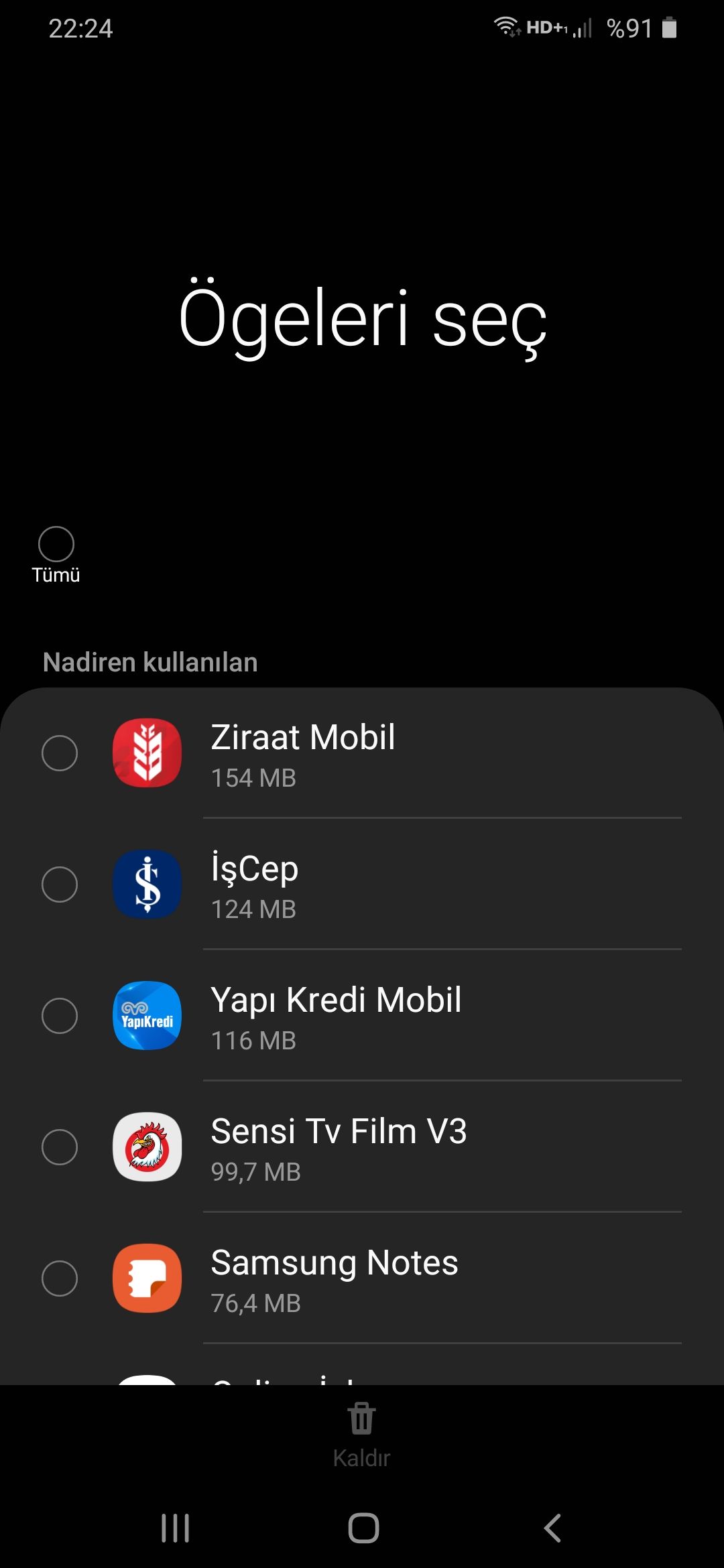Select all items with Tümü checkbox
The image size is (724, 1568).
[x=56, y=544]
